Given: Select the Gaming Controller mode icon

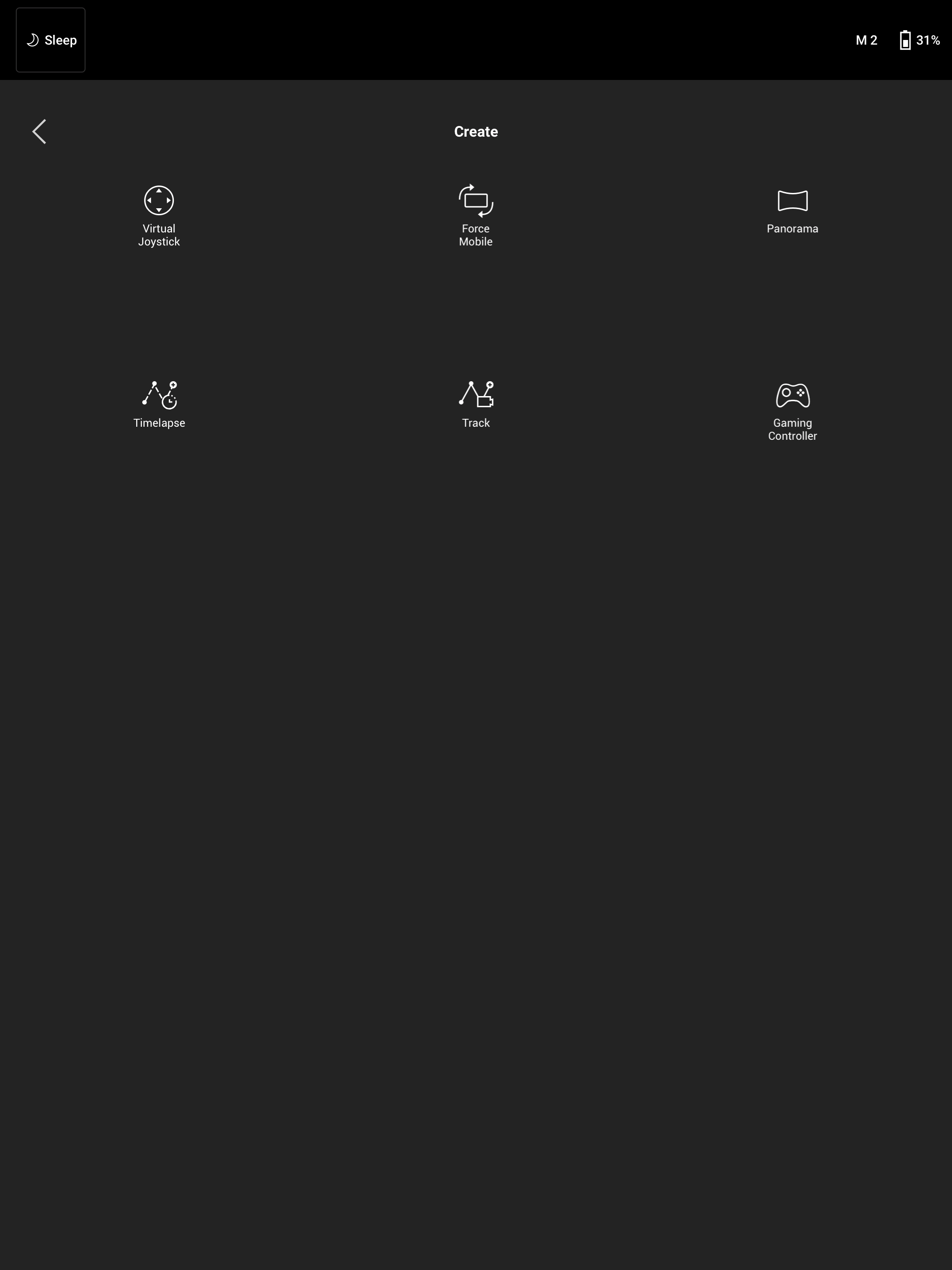Looking at the screenshot, I should [x=793, y=395].
